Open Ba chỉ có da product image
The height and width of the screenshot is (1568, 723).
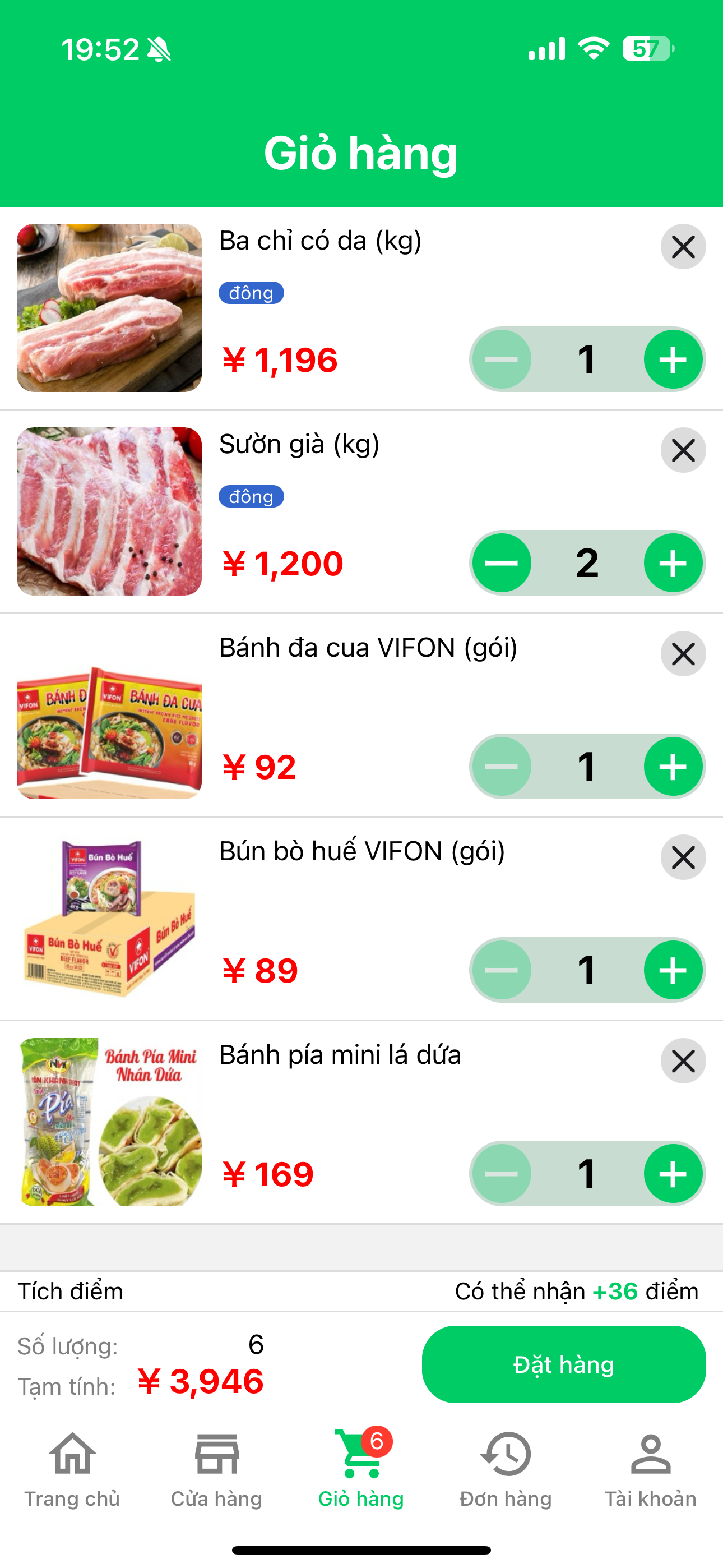(109, 308)
